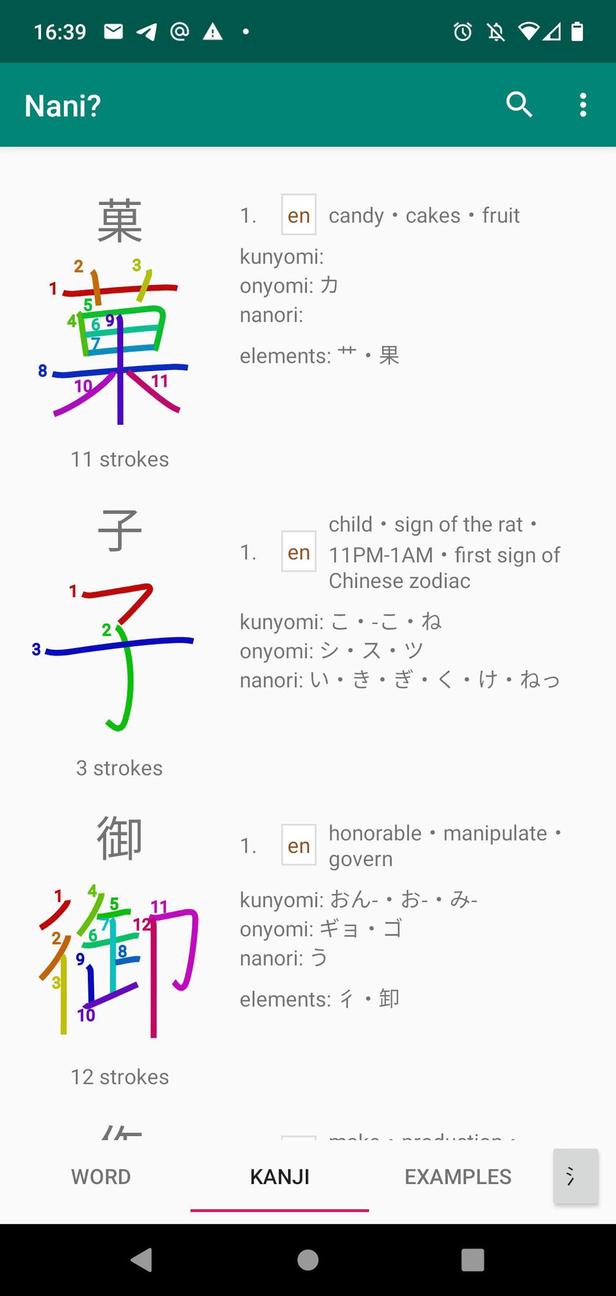This screenshot has height=1296, width=616.
Task: Select the Kanji tab
Action: 280,1177
